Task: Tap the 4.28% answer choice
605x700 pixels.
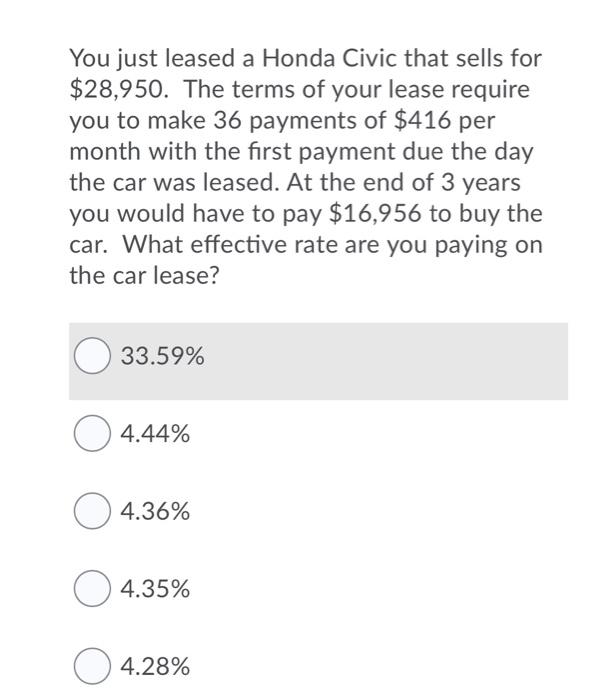Action: pos(92,667)
